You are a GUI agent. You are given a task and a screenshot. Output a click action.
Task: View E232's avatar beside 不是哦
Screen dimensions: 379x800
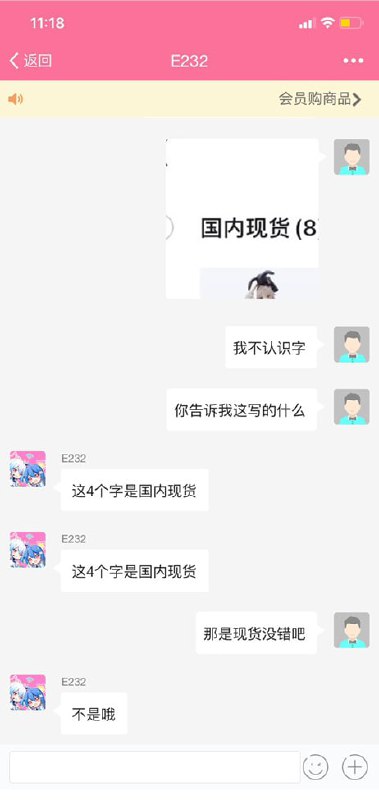(28, 692)
